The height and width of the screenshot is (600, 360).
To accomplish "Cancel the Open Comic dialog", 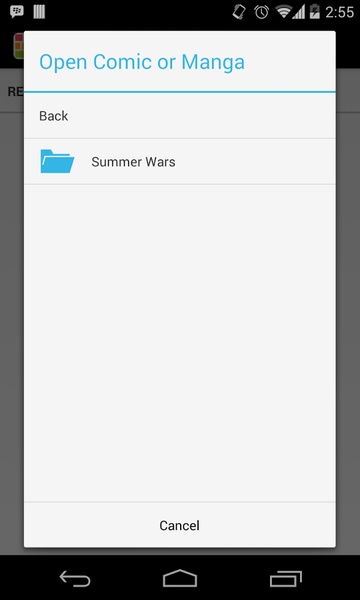I will pyautogui.click(x=180, y=525).
